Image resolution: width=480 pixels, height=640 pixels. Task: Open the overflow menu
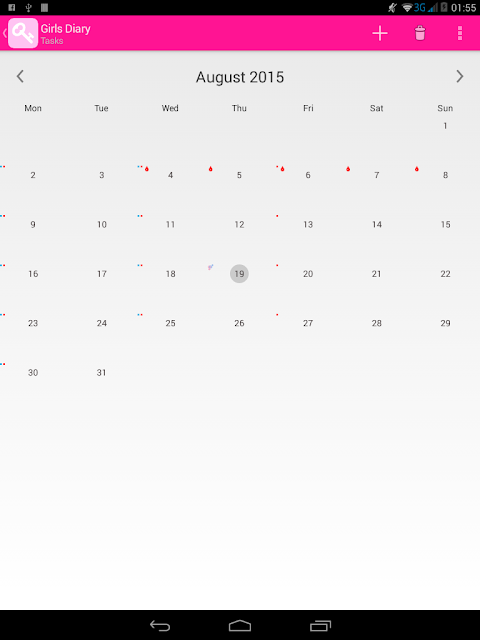click(x=460, y=33)
